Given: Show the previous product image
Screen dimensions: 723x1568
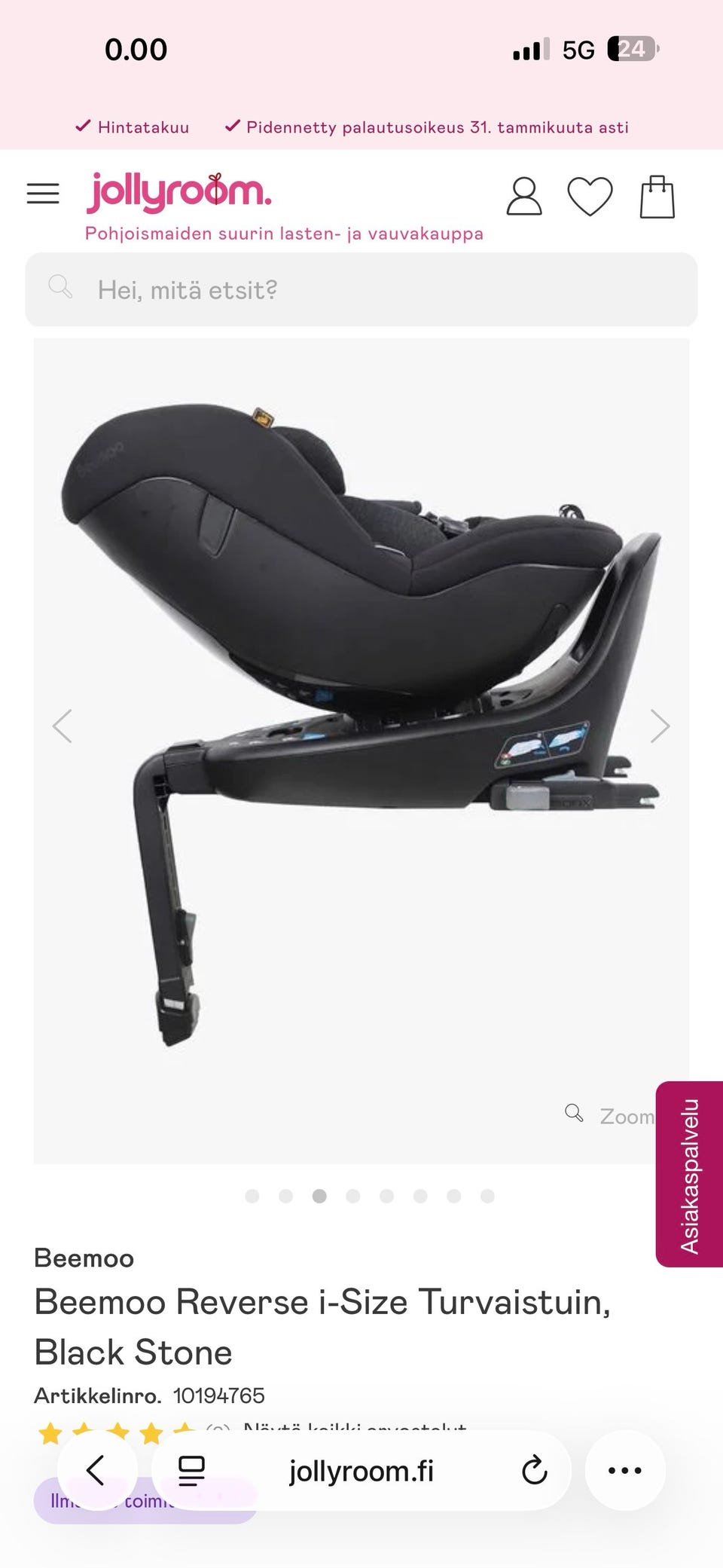Looking at the screenshot, I should 63,726.
